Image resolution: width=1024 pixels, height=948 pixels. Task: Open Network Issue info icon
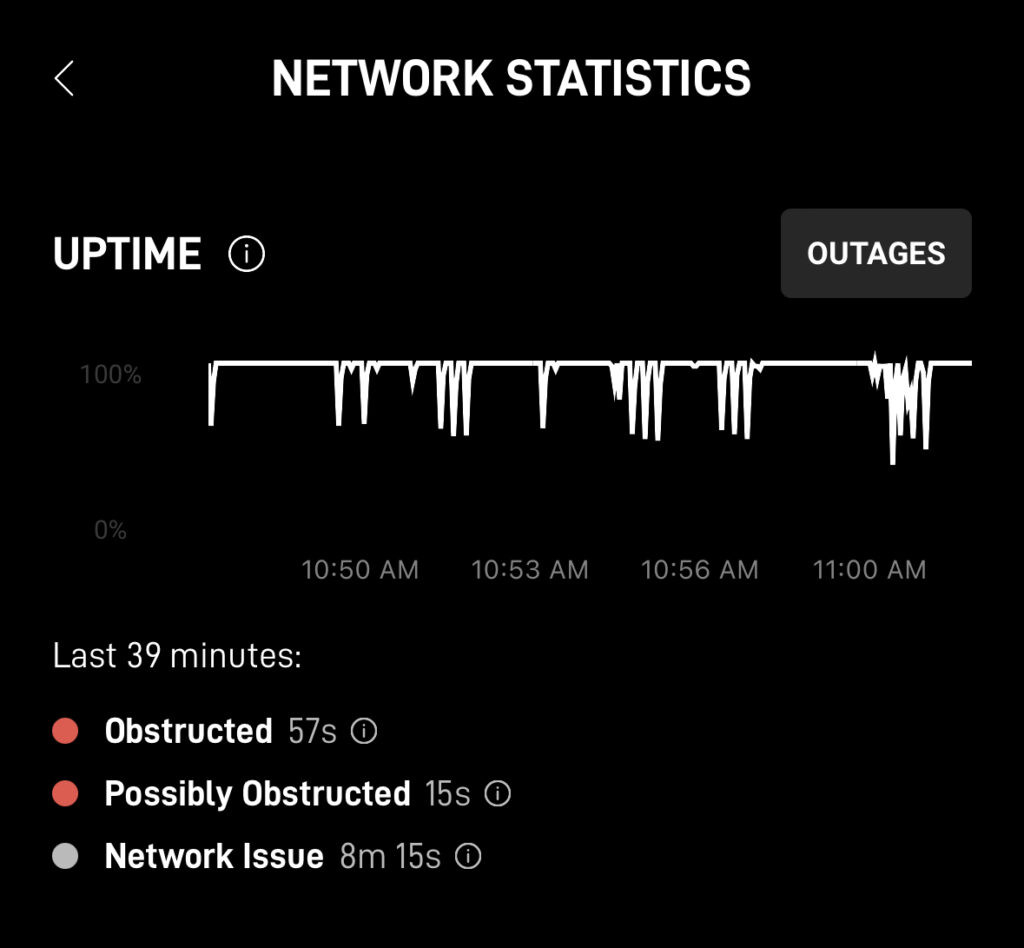468,856
